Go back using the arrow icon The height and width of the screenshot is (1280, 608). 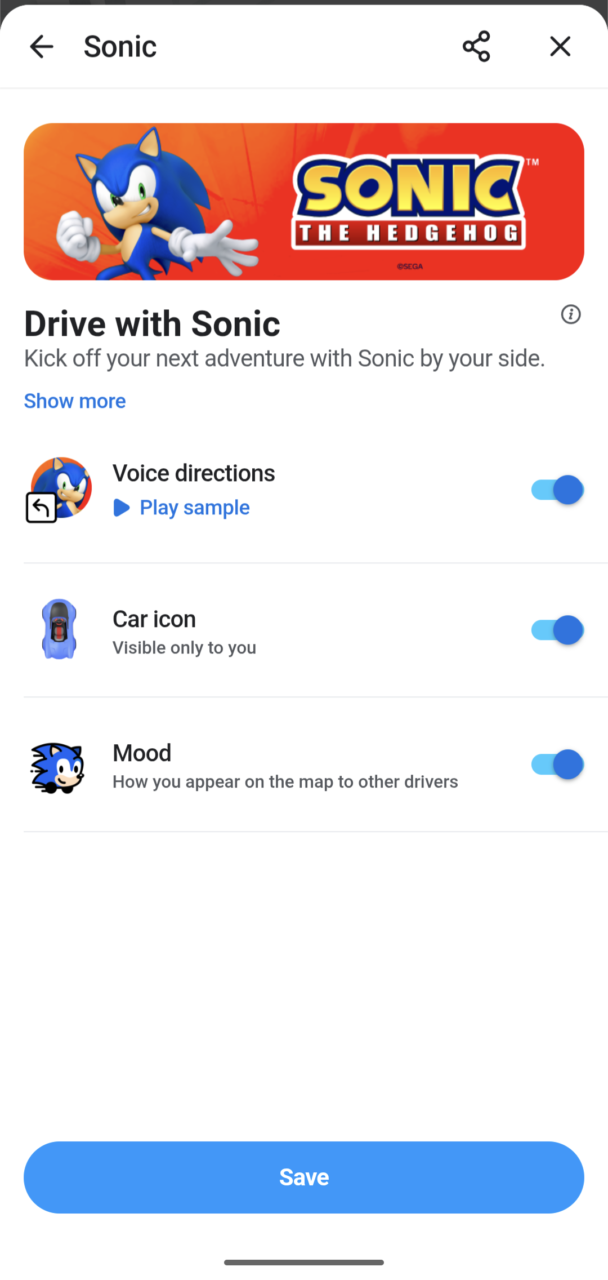[x=41, y=46]
